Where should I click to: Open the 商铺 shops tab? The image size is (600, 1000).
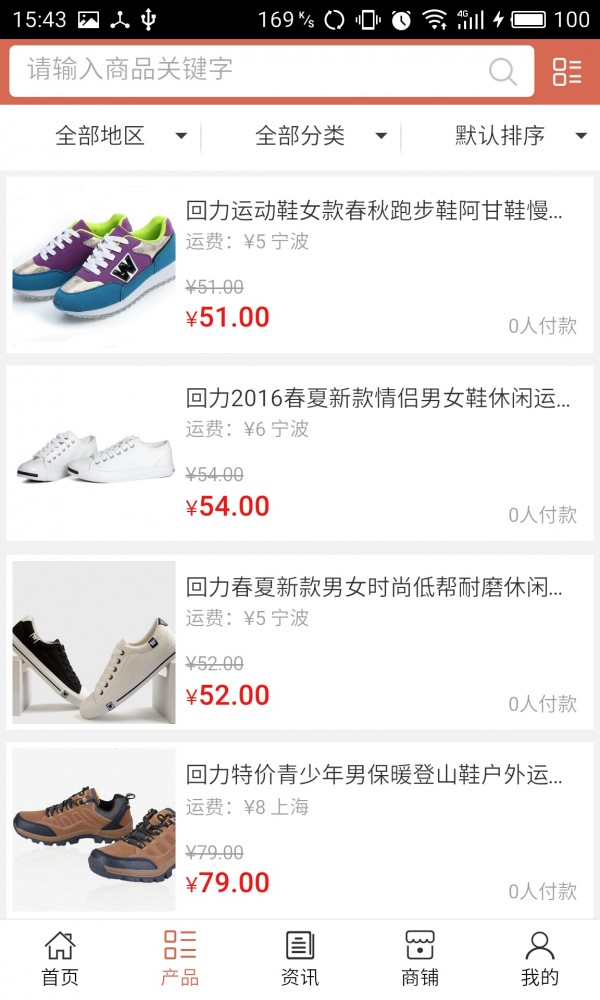(x=420, y=959)
